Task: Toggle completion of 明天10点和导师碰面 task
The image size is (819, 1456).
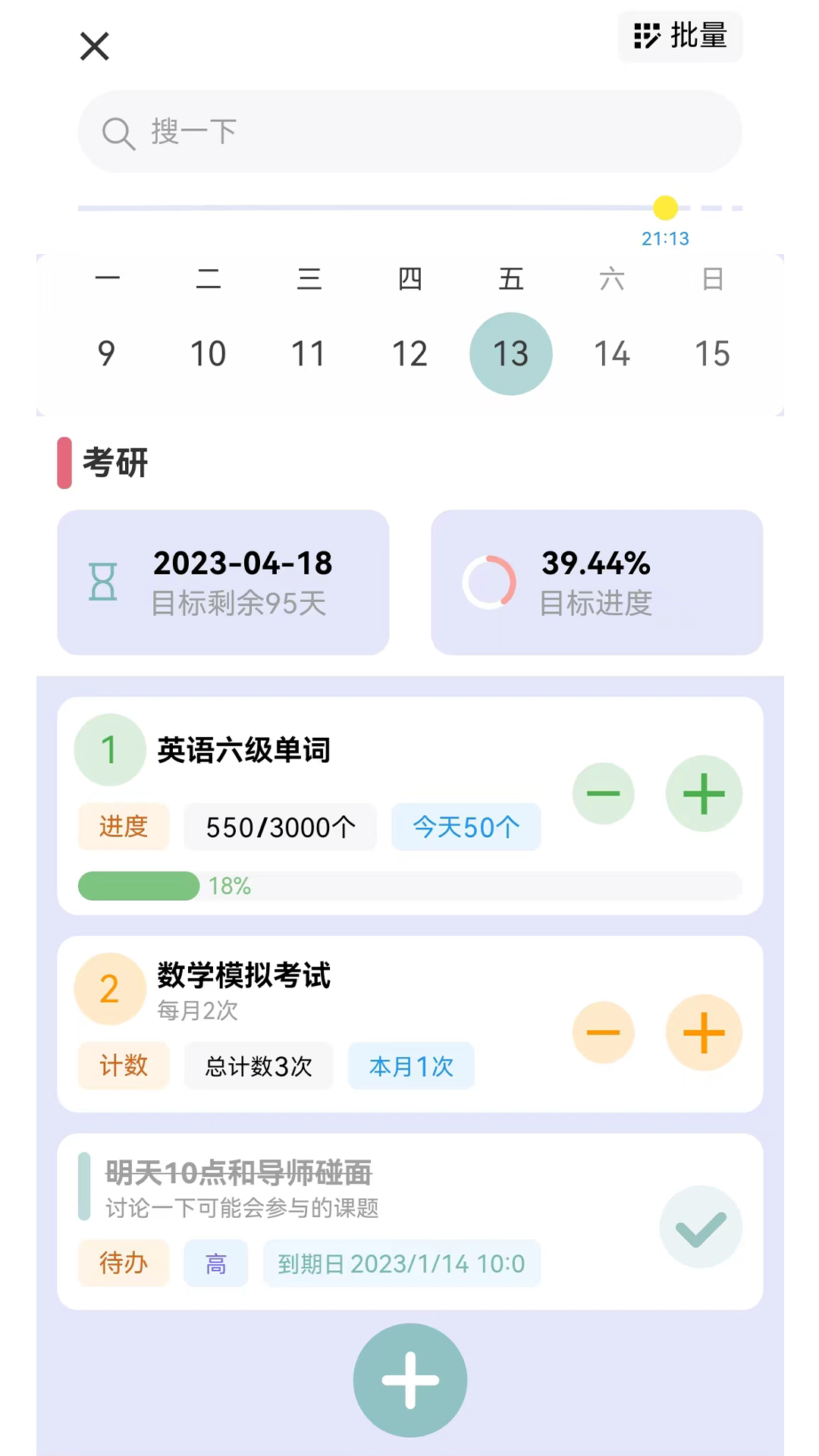Action: (x=700, y=1226)
